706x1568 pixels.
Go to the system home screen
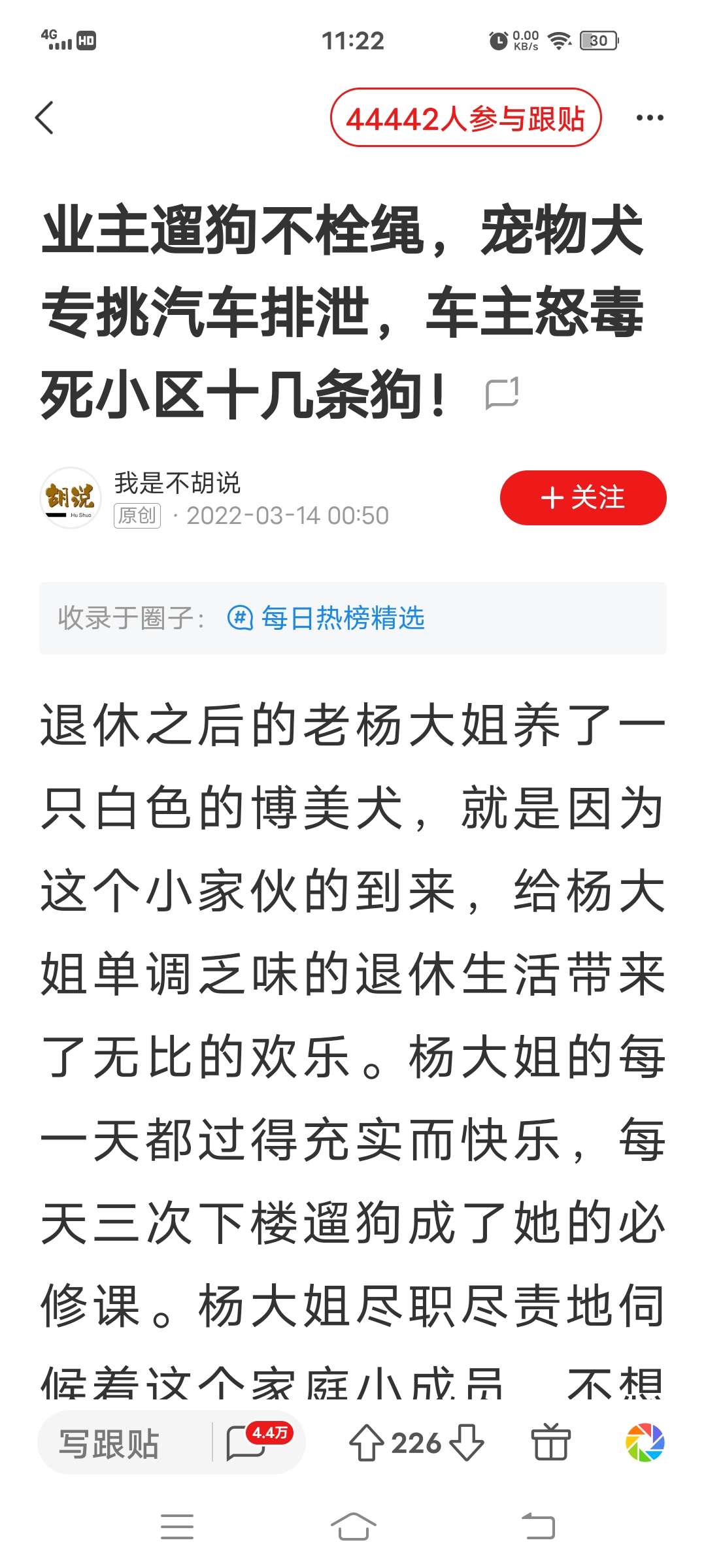click(353, 1527)
